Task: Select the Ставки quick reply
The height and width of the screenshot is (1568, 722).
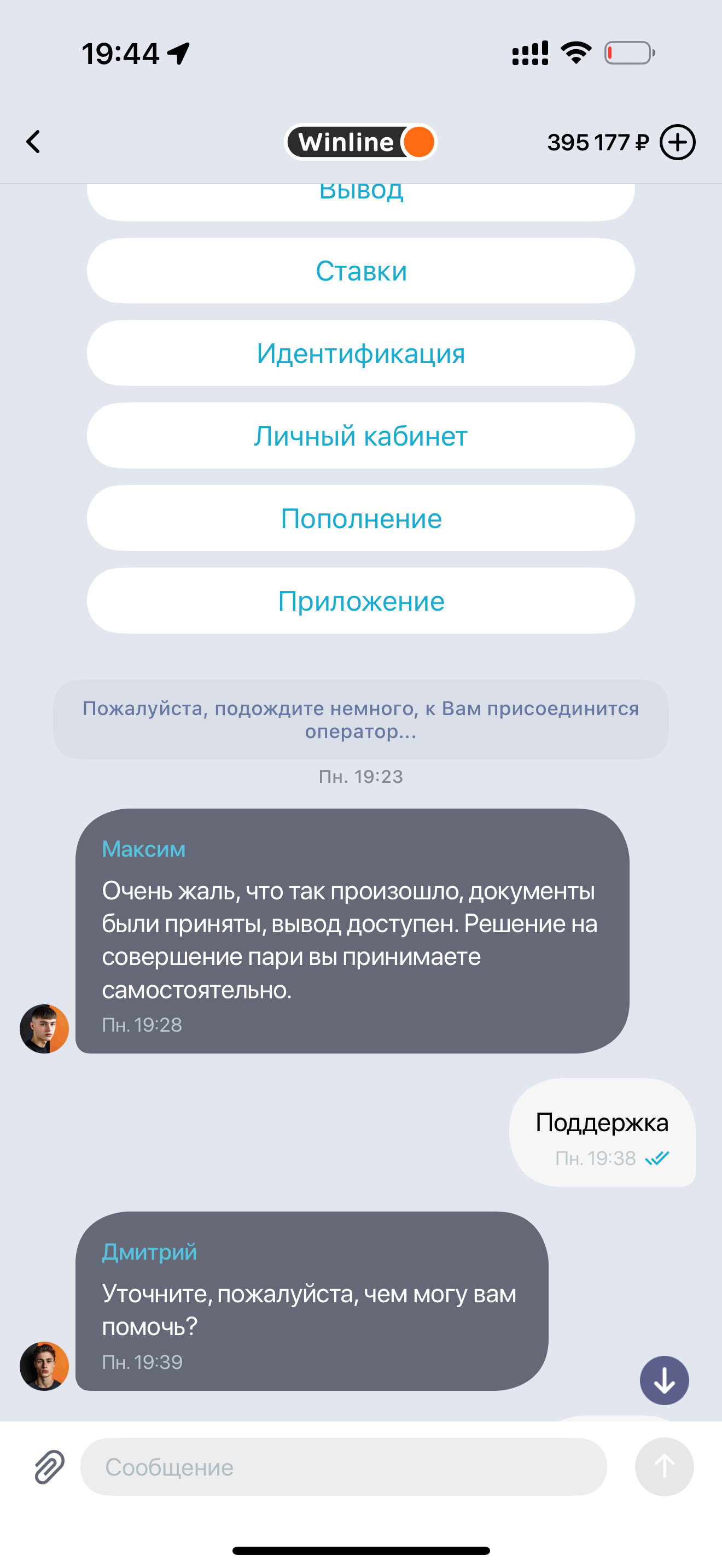Action: (x=361, y=271)
